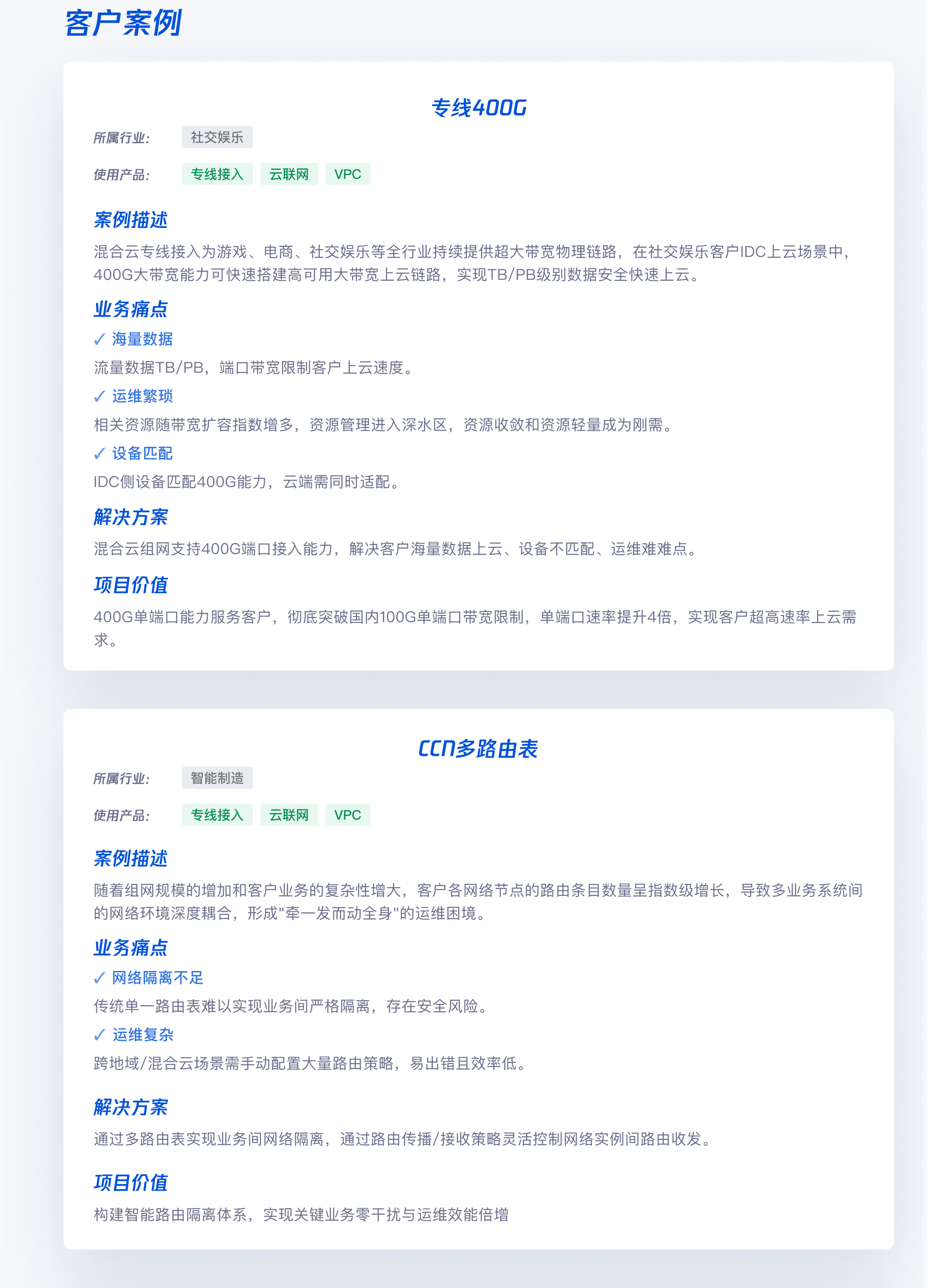This screenshot has height=1288, width=927.
Task: Open 专线接入 product tag in CCN多路由表 case
Action: pos(217,814)
